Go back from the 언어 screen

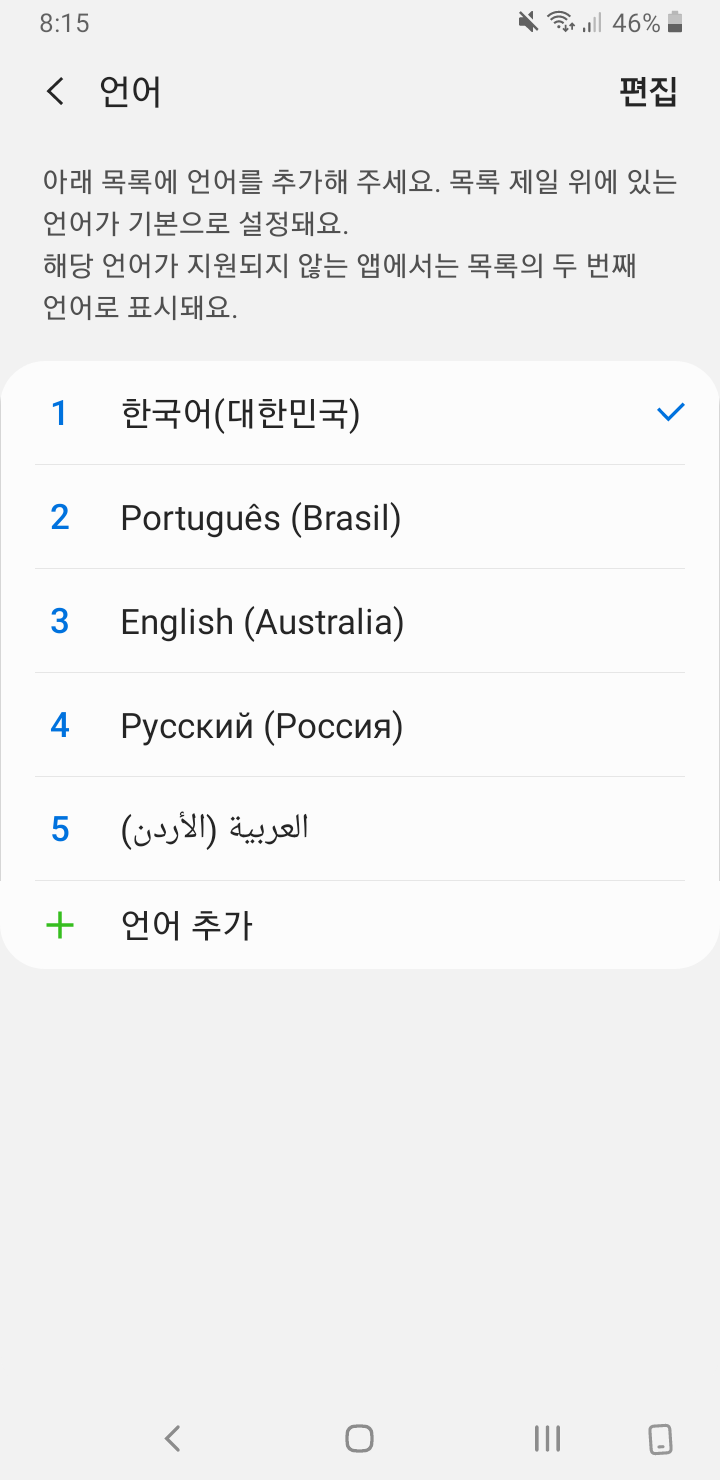pyautogui.click(x=56, y=92)
